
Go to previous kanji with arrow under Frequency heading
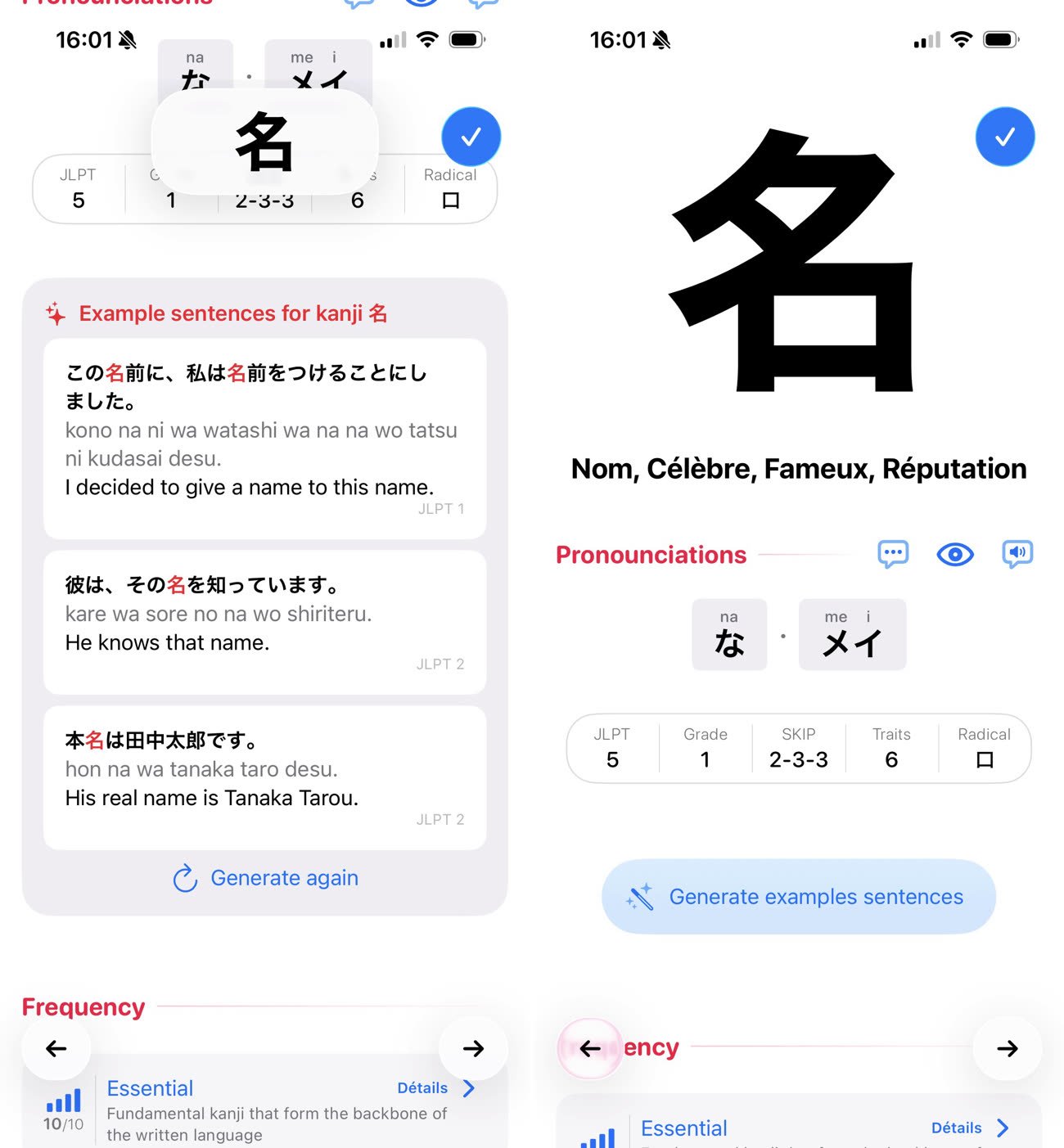[x=56, y=1048]
